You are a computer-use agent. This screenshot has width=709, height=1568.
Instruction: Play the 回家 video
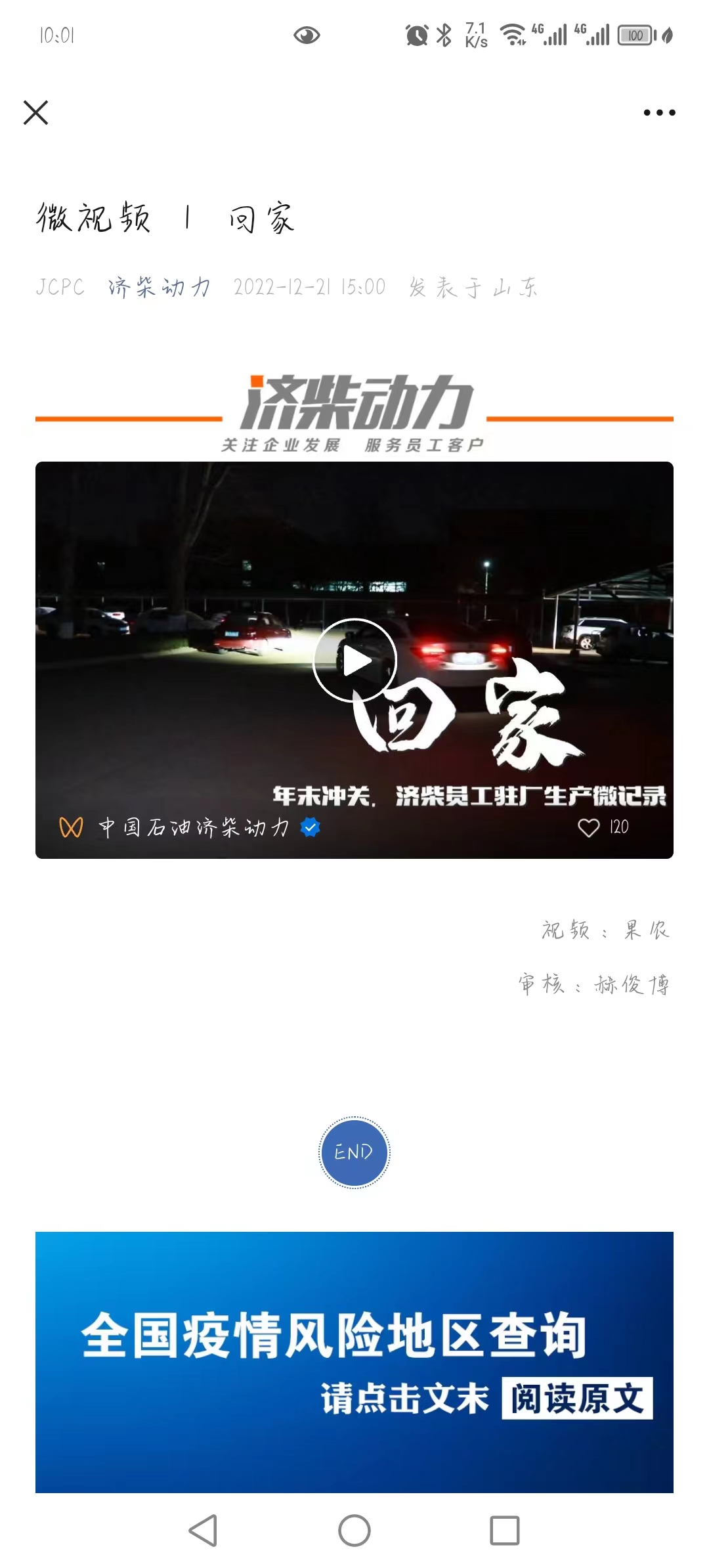click(354, 660)
